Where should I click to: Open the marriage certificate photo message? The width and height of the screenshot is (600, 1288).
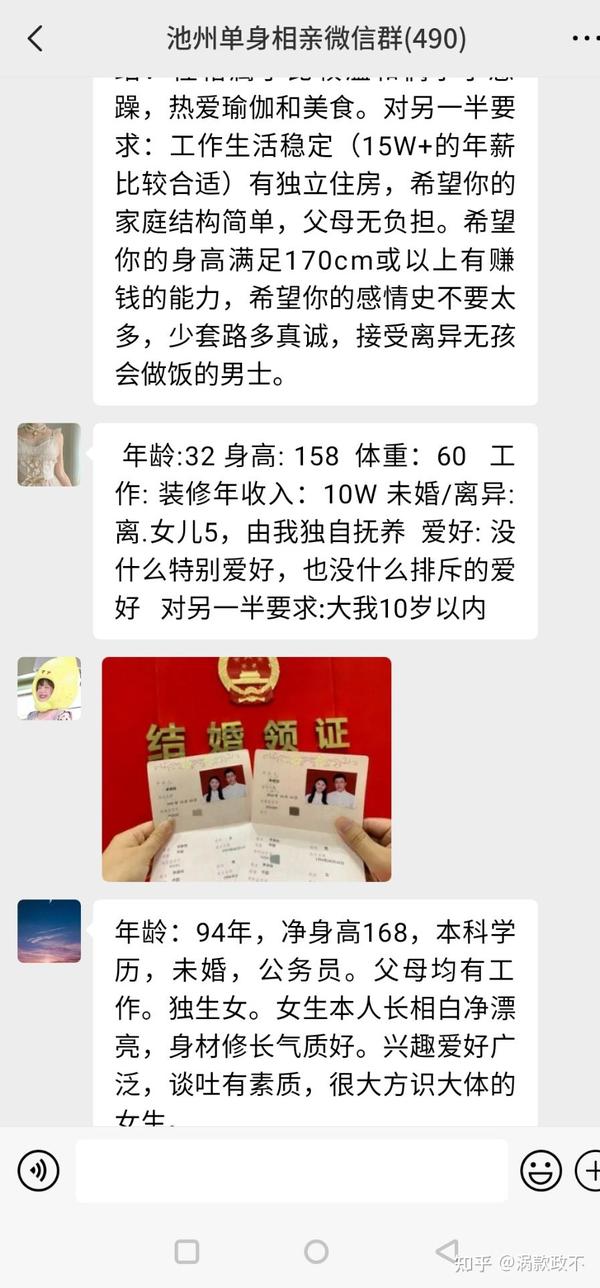tap(247, 769)
